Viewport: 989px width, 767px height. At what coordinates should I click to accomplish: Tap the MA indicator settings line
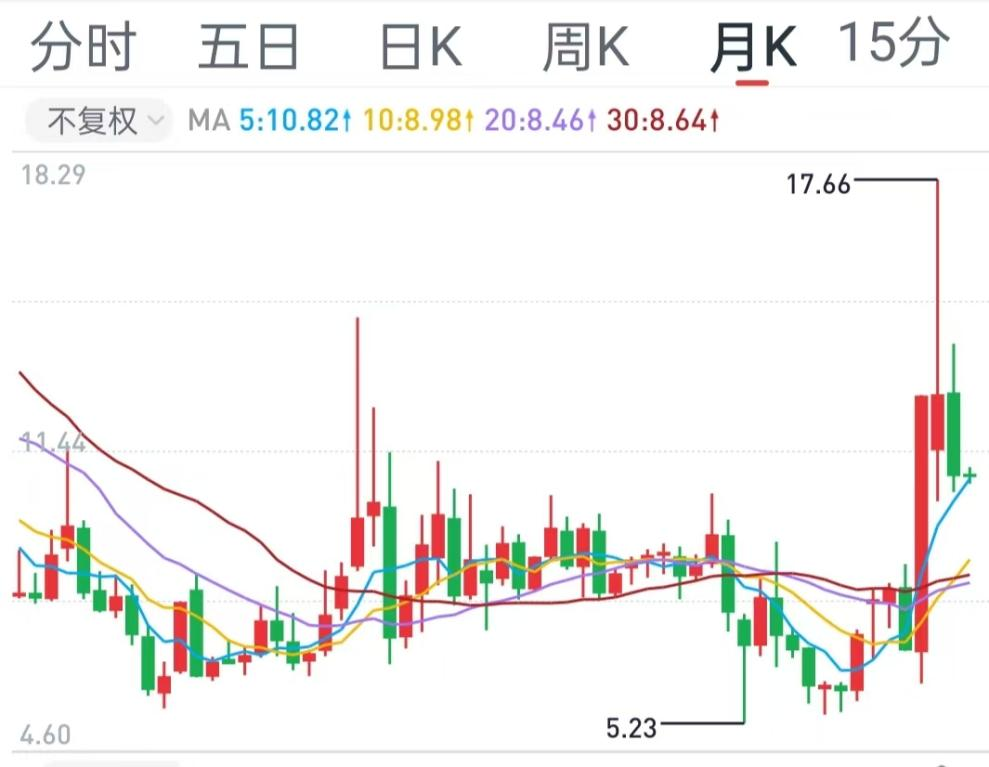click(453, 122)
